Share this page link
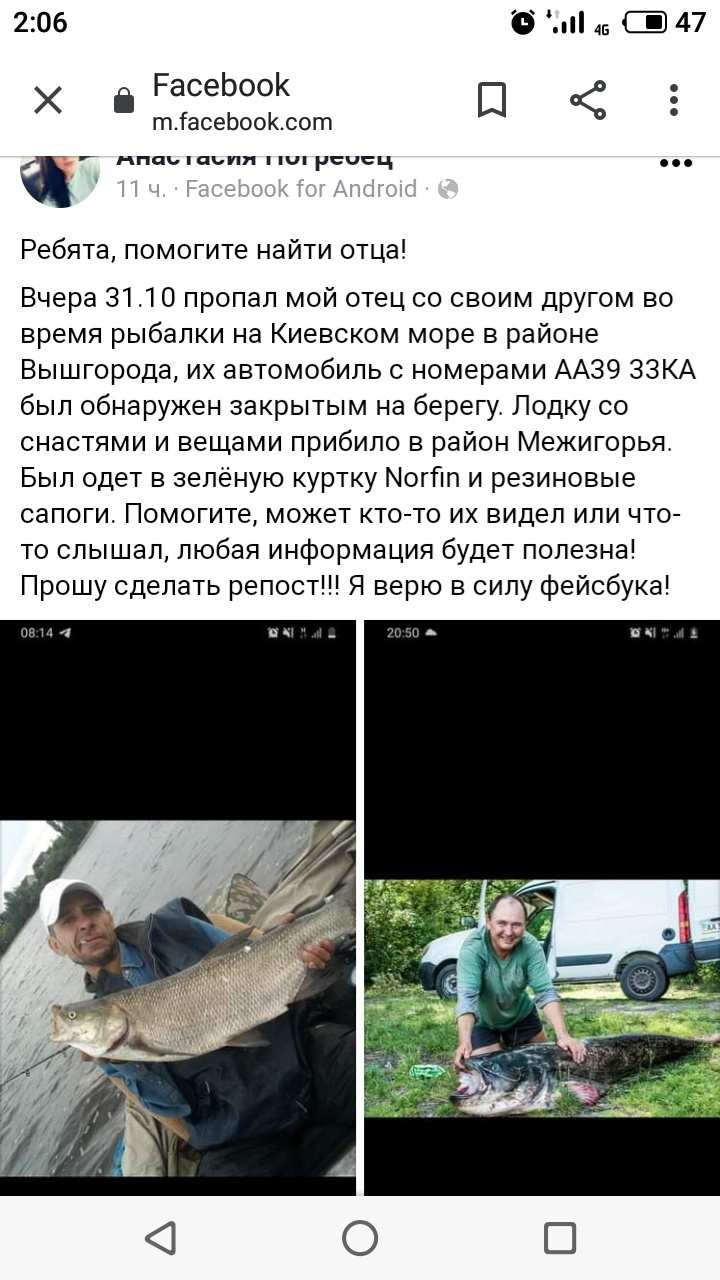 [x=588, y=100]
